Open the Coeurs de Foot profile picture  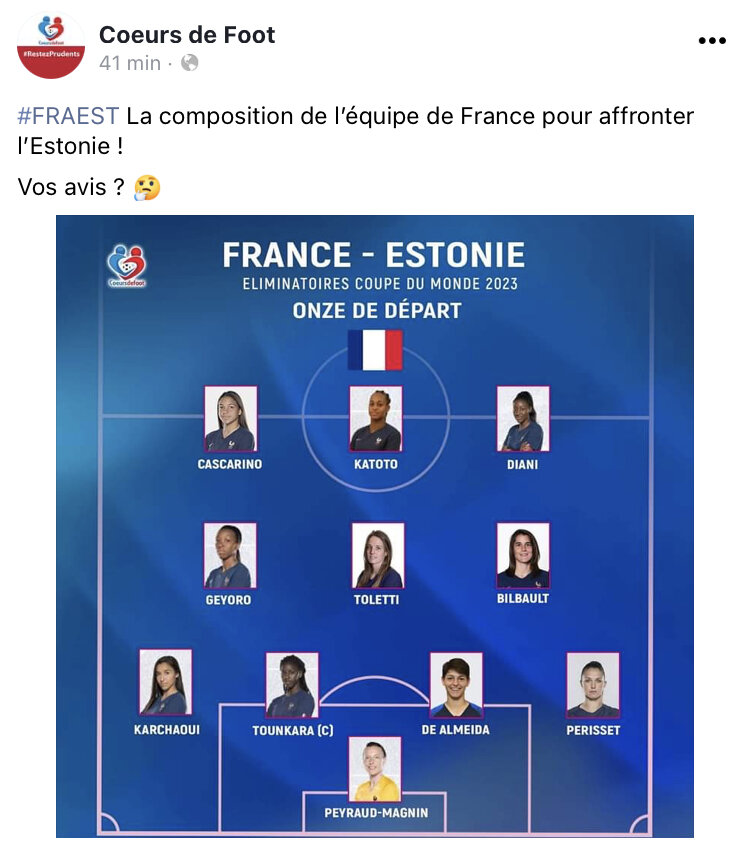click(51, 46)
